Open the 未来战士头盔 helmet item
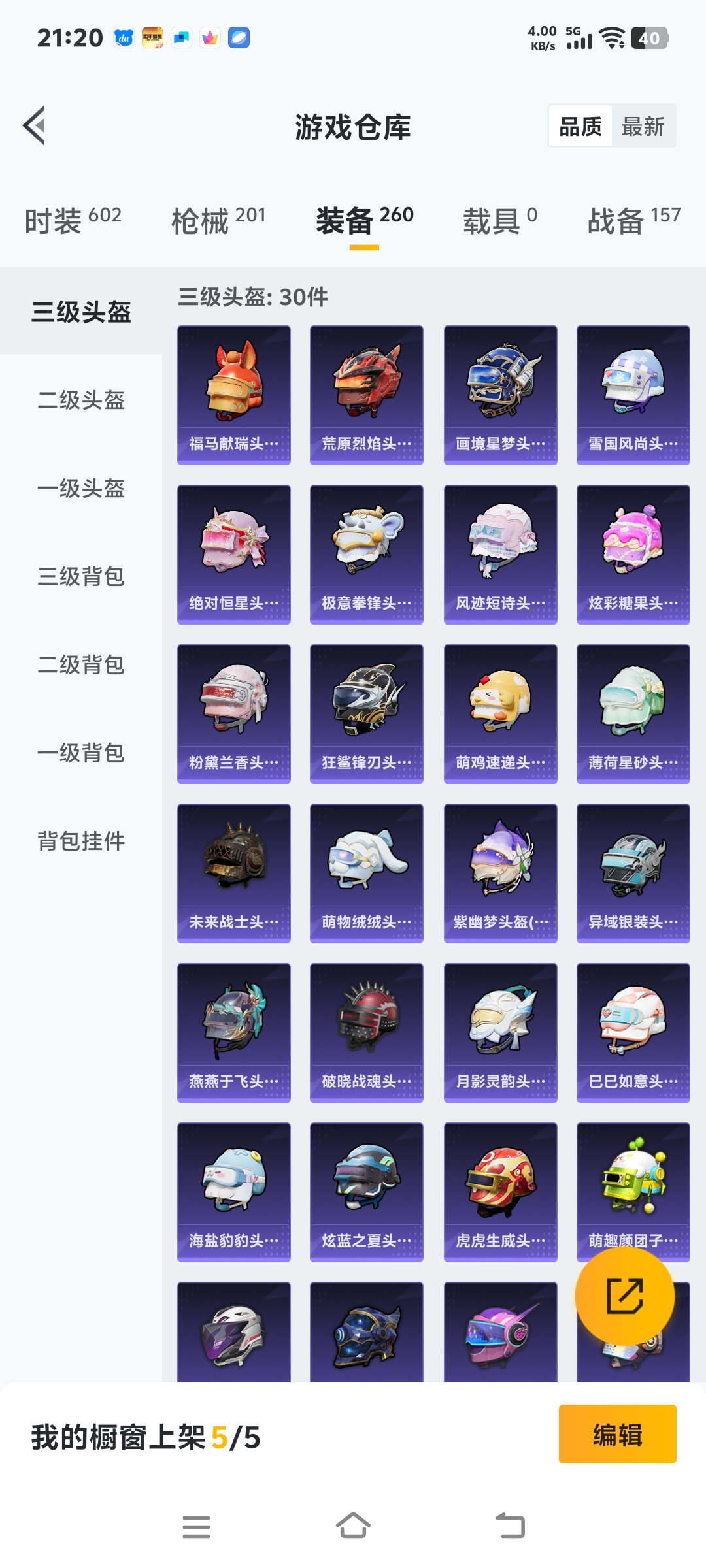Screen dimensions: 706x1568 coord(233,872)
